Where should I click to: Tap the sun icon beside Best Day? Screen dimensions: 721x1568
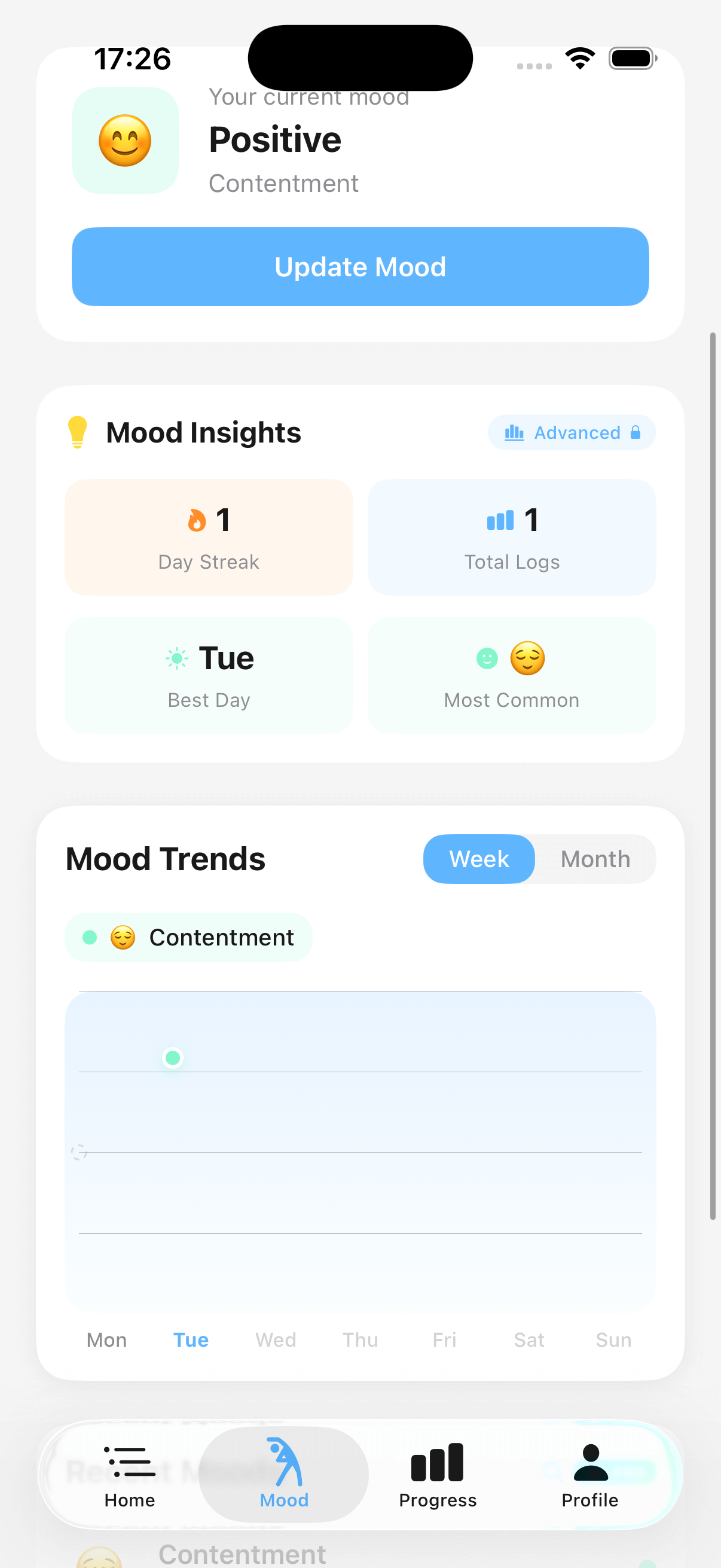(176, 657)
